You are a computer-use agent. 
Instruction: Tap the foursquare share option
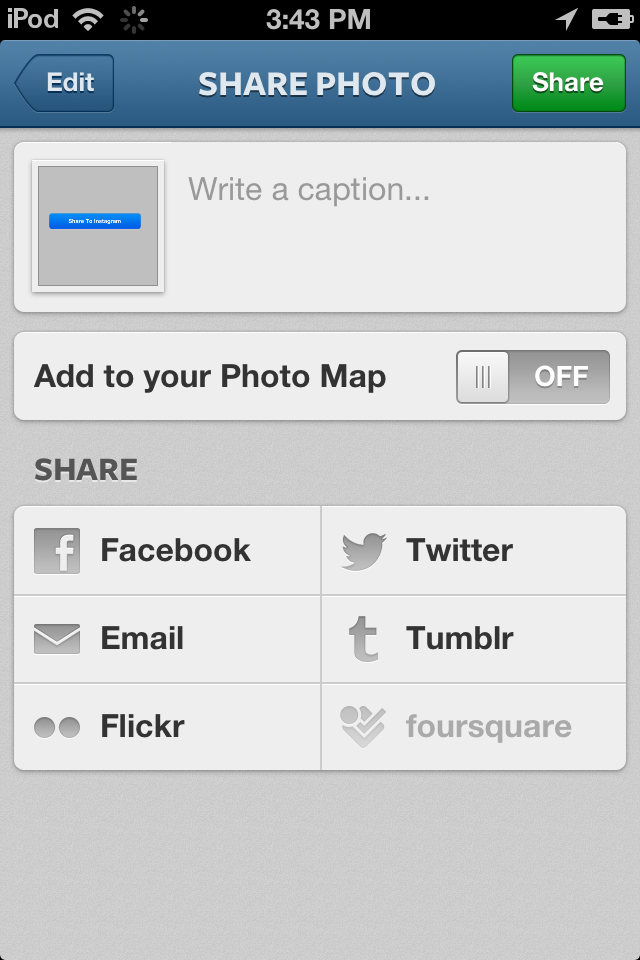pos(473,727)
